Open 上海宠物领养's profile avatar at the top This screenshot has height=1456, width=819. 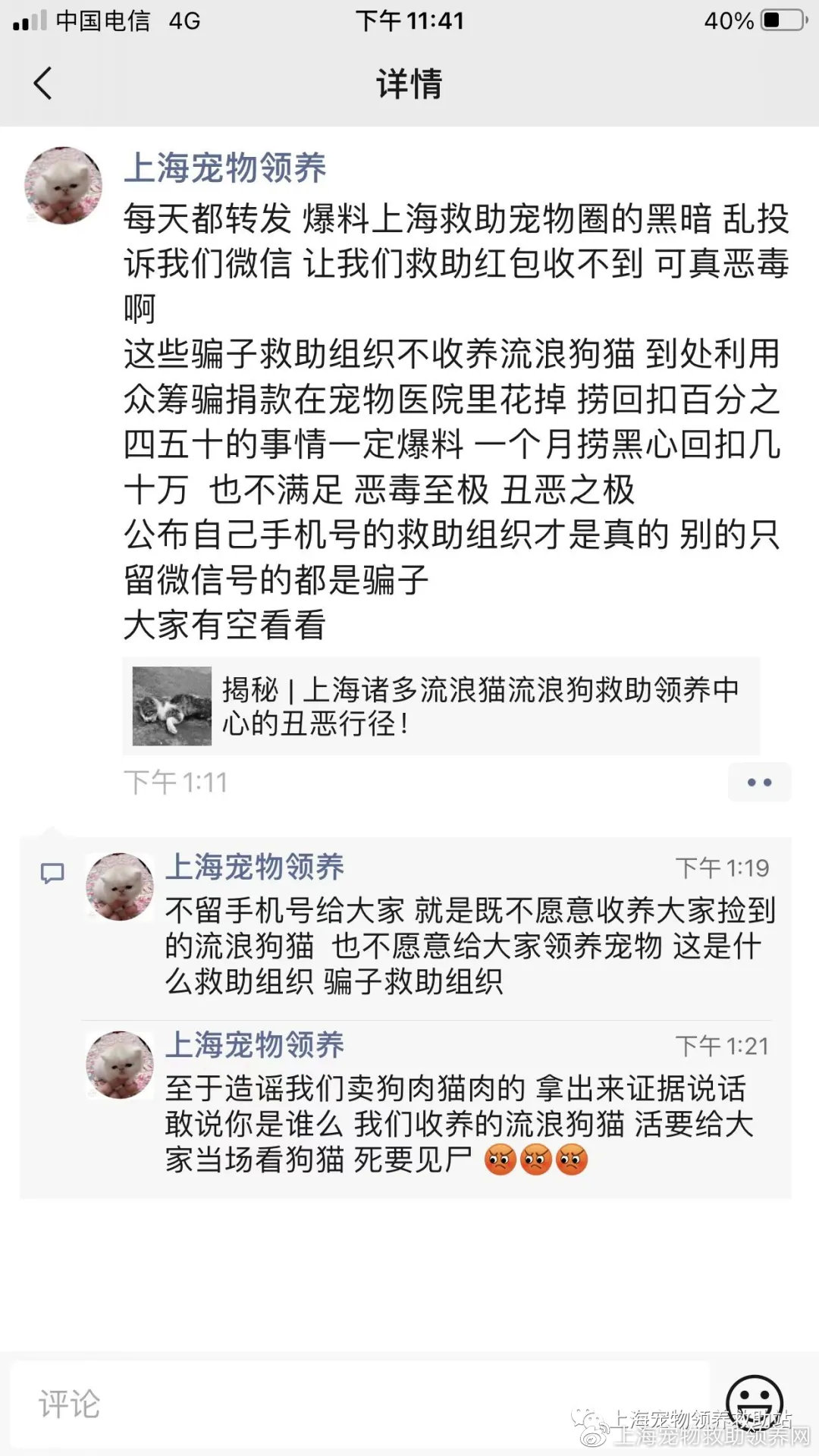tap(64, 184)
